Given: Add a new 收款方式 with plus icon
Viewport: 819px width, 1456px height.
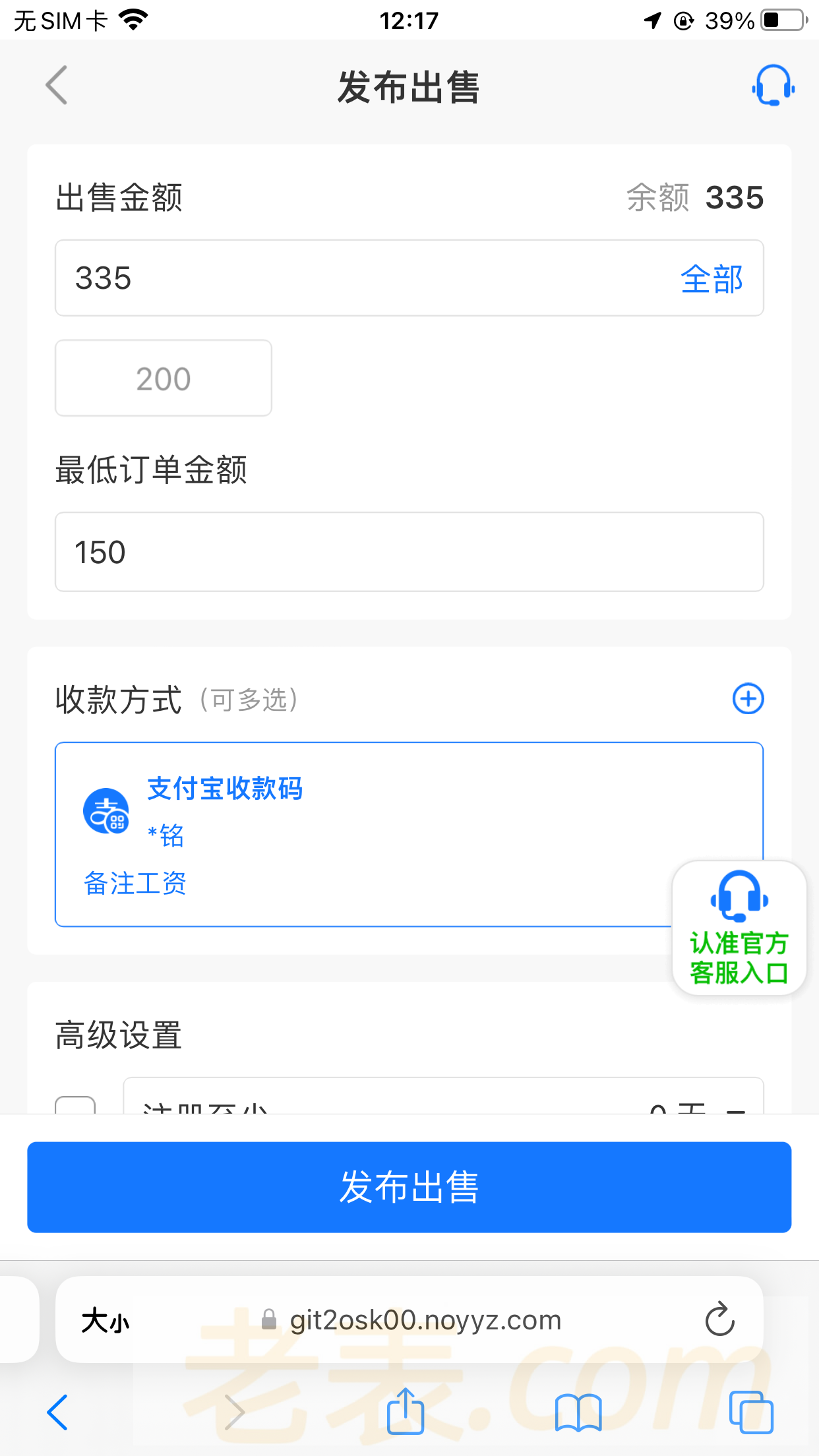Looking at the screenshot, I should coord(748,699).
